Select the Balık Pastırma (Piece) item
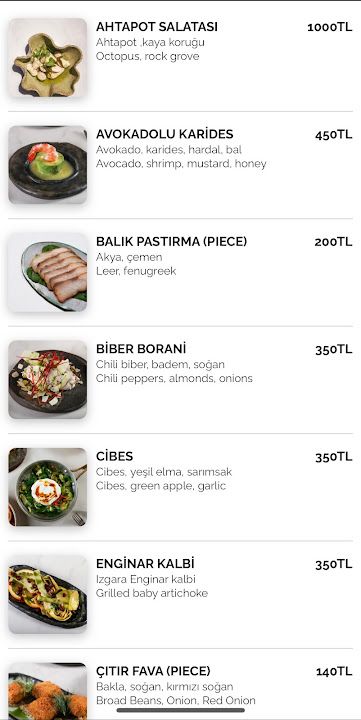Image resolution: width=361 pixels, height=720 pixels. 180,272
